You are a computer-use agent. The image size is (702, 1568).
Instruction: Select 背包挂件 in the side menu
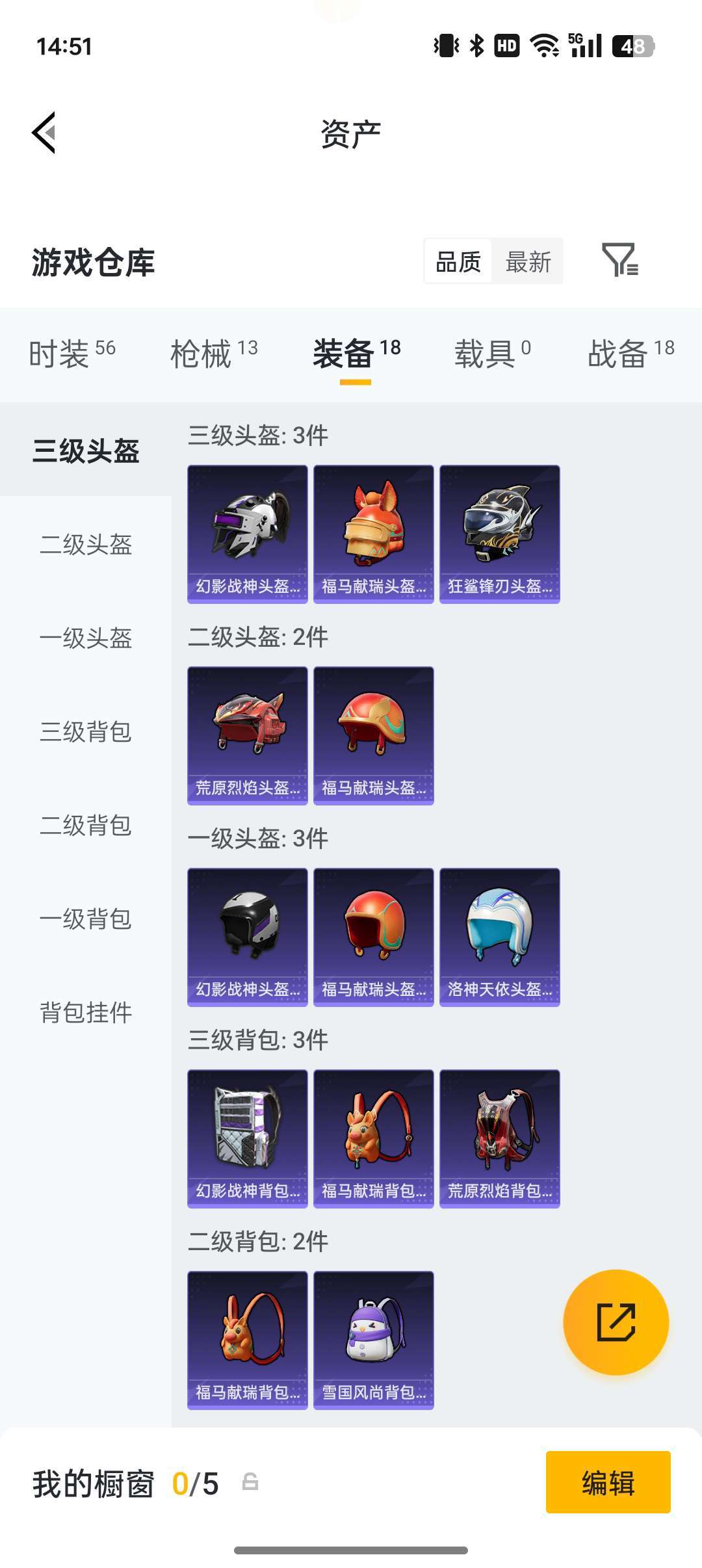(x=86, y=1012)
